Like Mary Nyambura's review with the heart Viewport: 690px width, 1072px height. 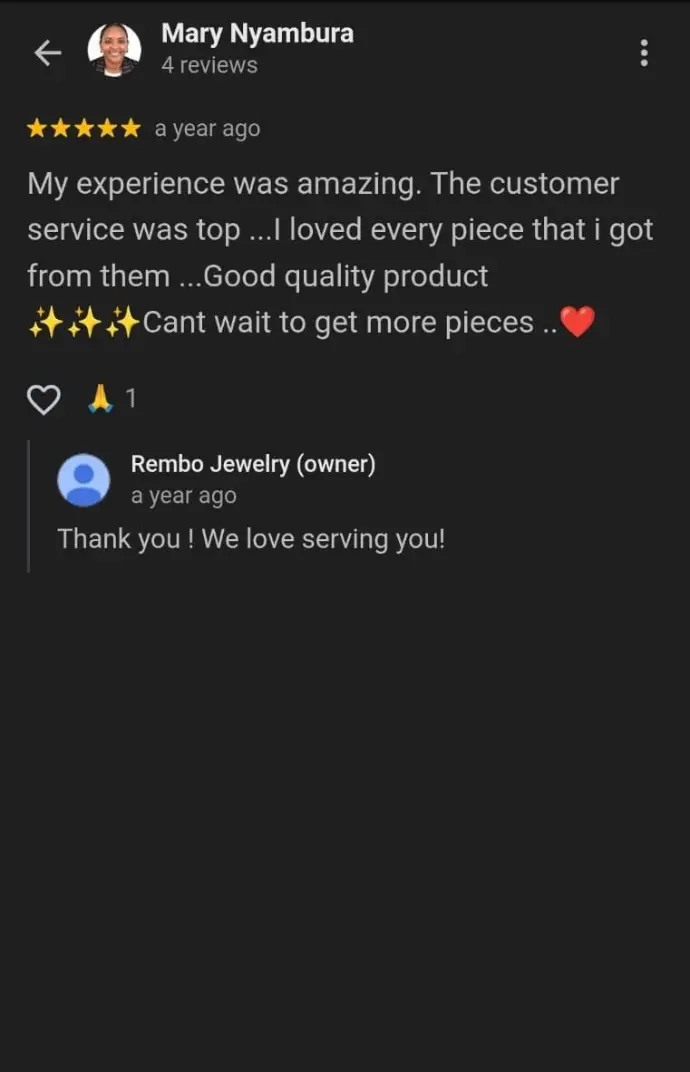pyautogui.click(x=43, y=400)
